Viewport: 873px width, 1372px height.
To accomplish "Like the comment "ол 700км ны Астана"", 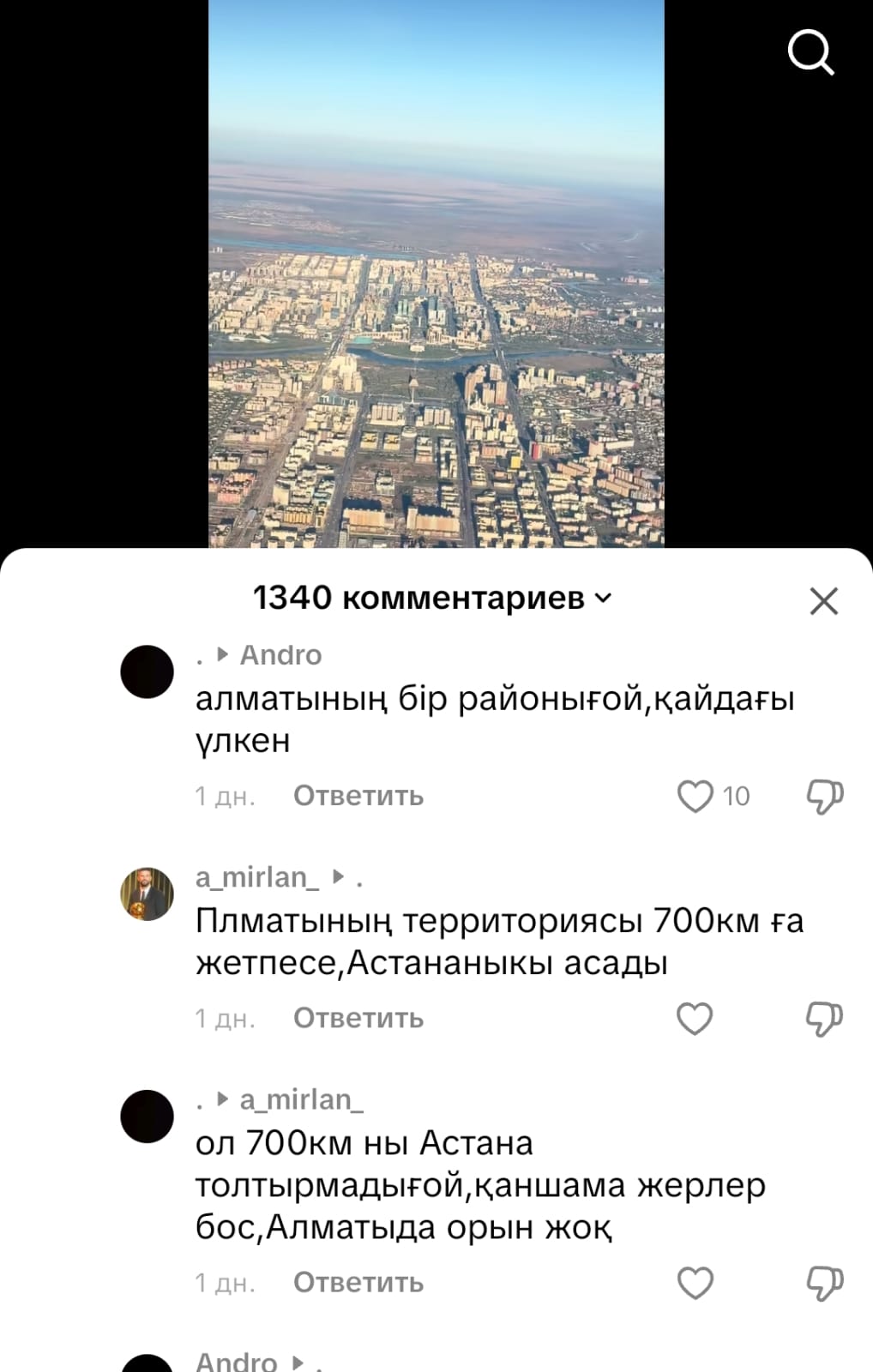I will click(695, 1283).
